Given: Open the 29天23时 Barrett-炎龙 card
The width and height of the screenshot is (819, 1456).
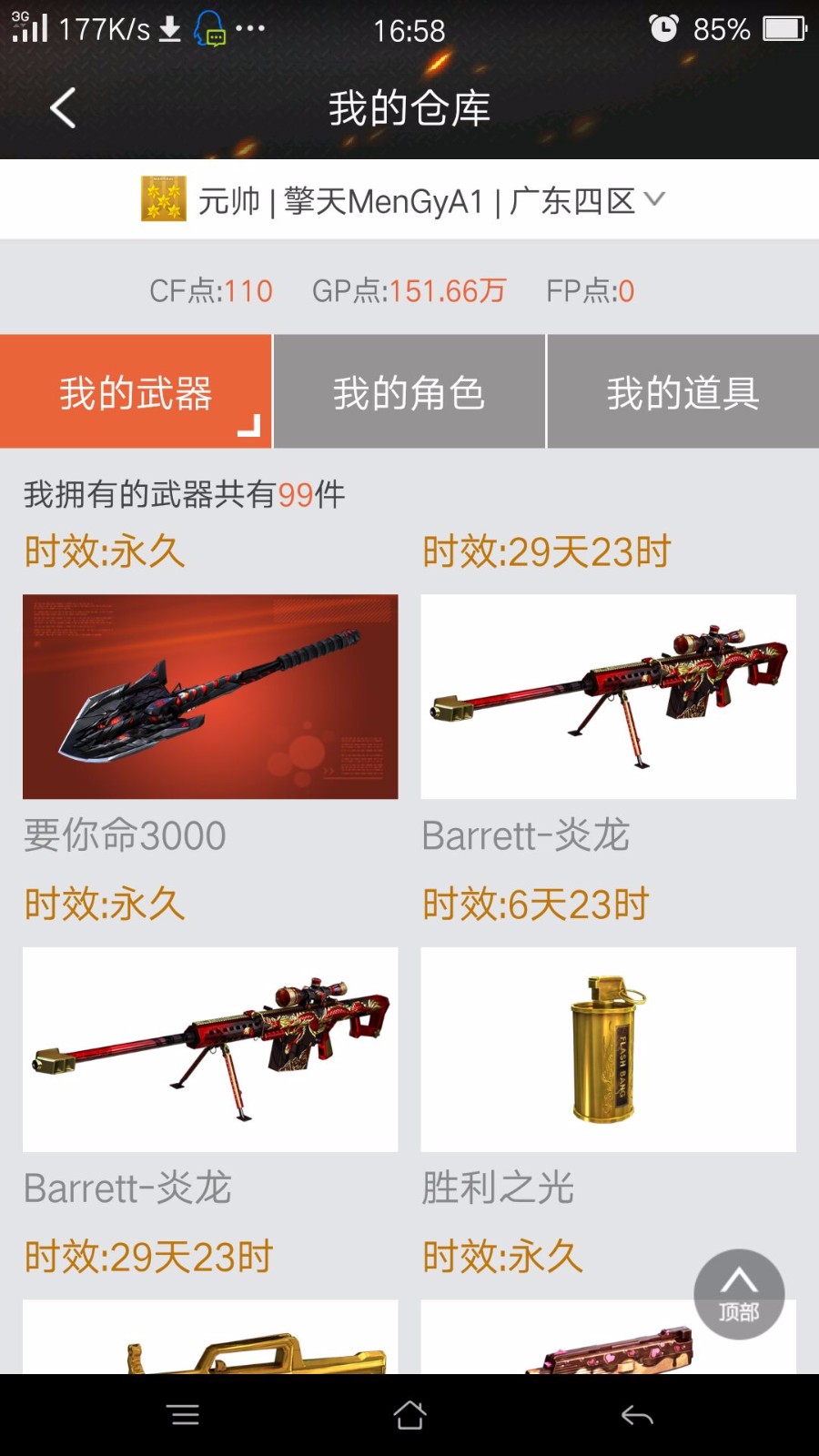Looking at the screenshot, I should pos(608,697).
